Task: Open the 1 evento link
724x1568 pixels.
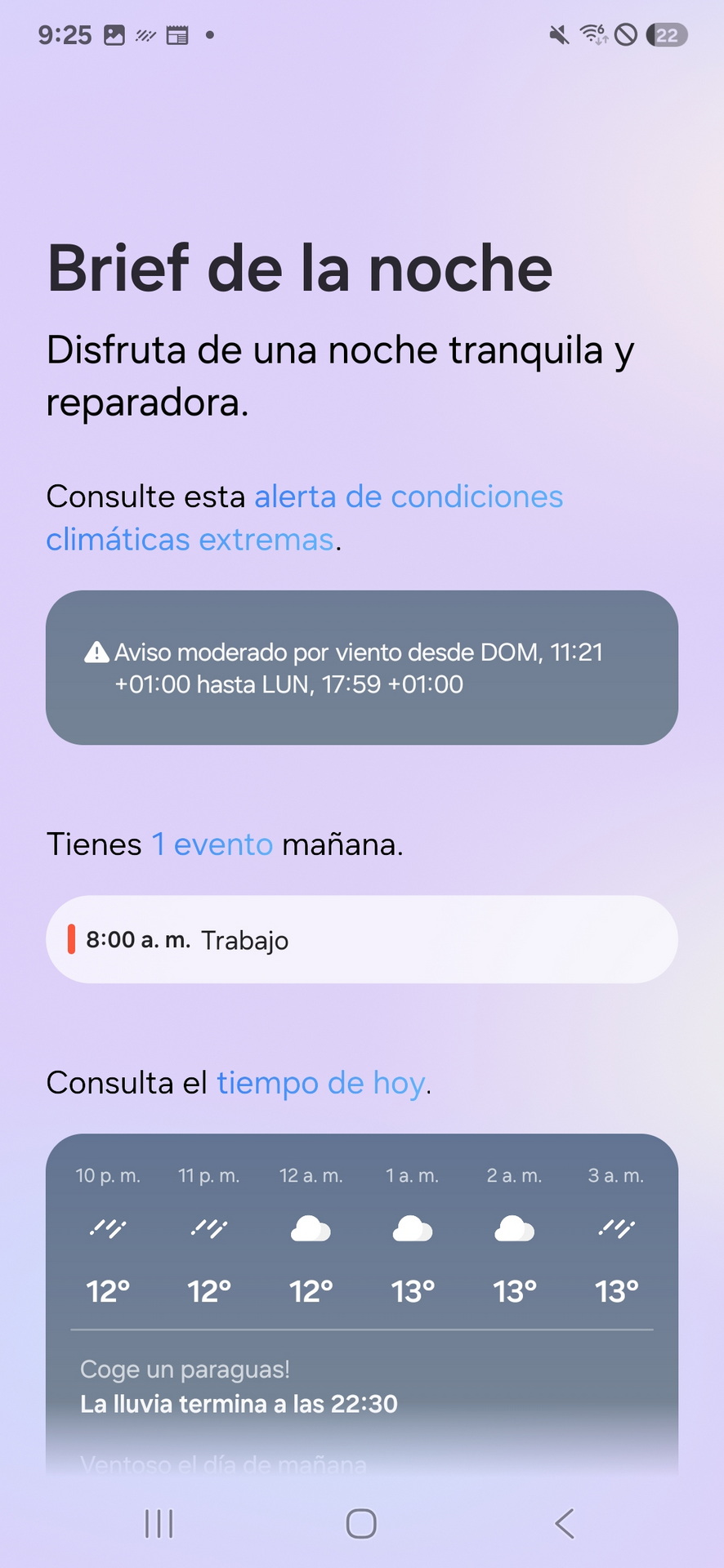Action: coord(212,844)
